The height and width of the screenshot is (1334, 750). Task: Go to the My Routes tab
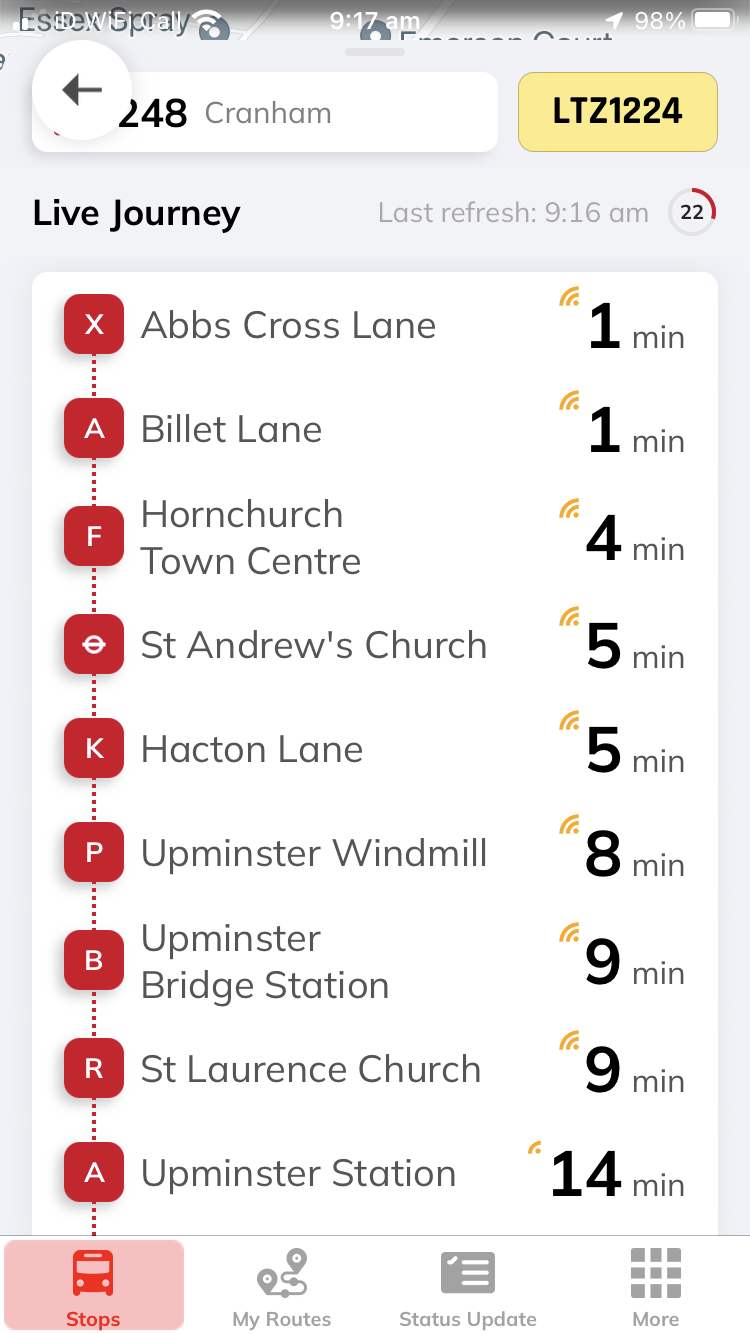pos(281,1286)
